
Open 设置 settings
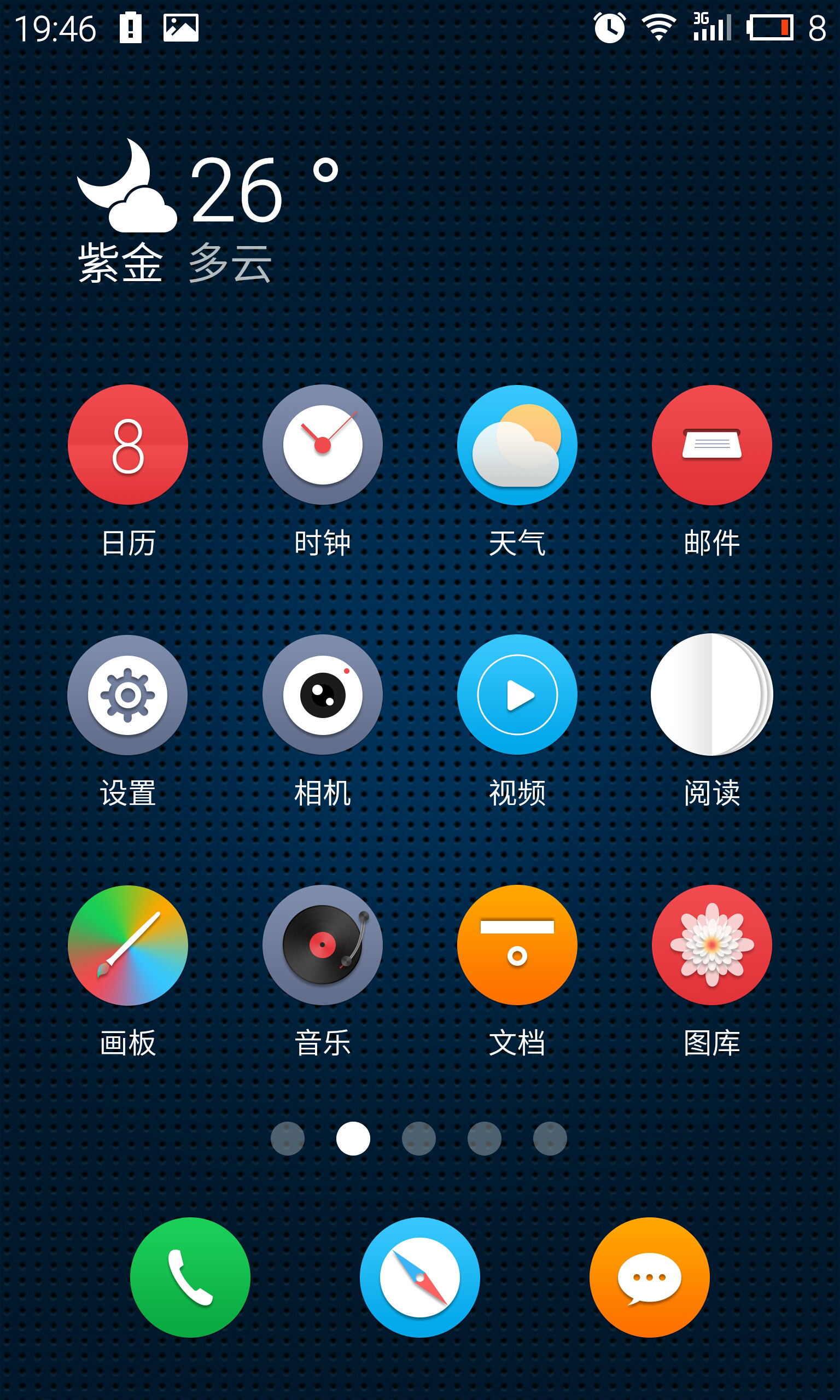tap(128, 695)
